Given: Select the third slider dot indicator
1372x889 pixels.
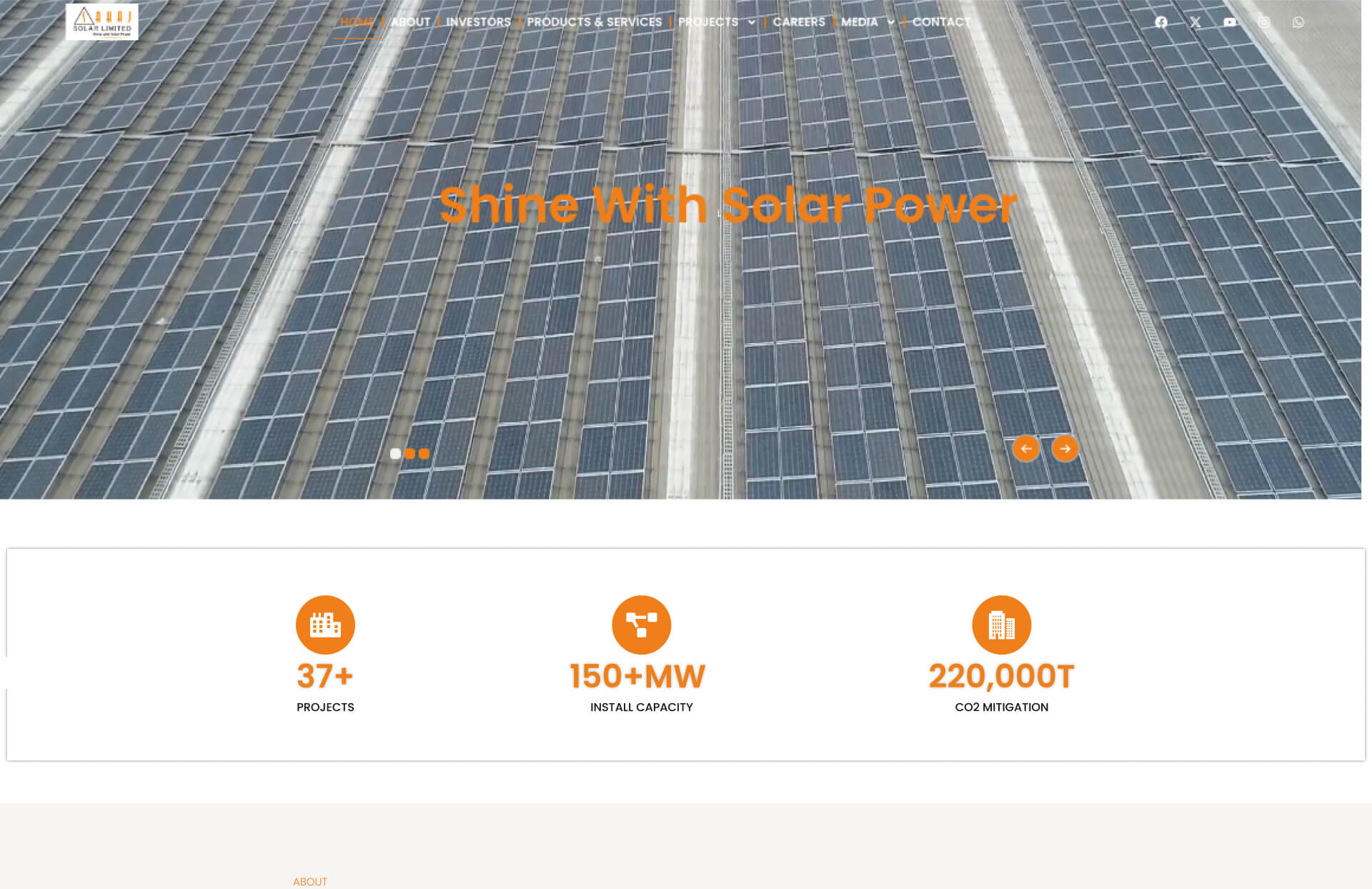Looking at the screenshot, I should point(424,453).
